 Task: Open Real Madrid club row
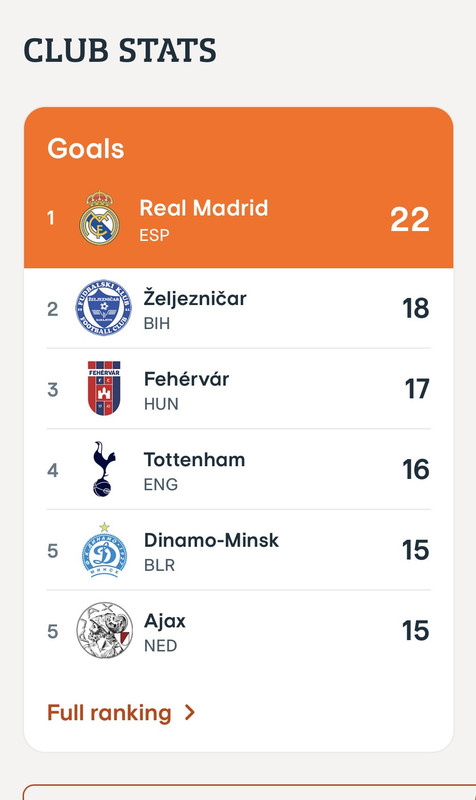pos(238,219)
